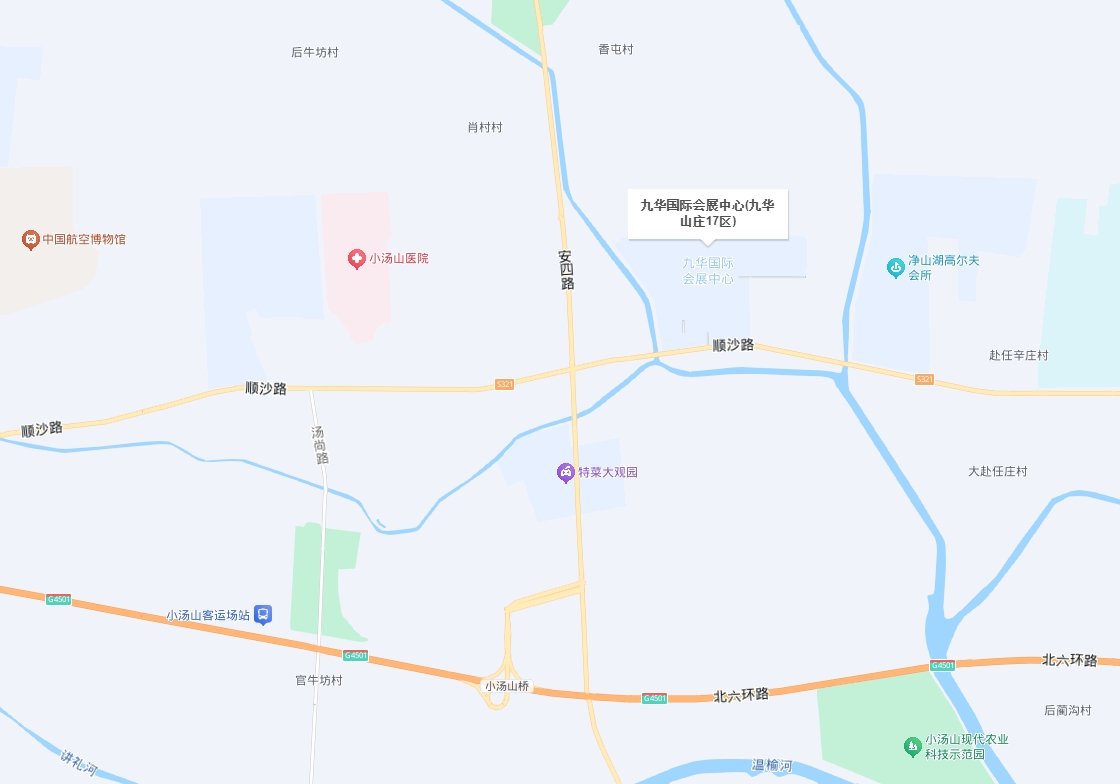Tap the 特菜大观园 attraction marker
The width and height of the screenshot is (1120, 784).
coord(566,472)
